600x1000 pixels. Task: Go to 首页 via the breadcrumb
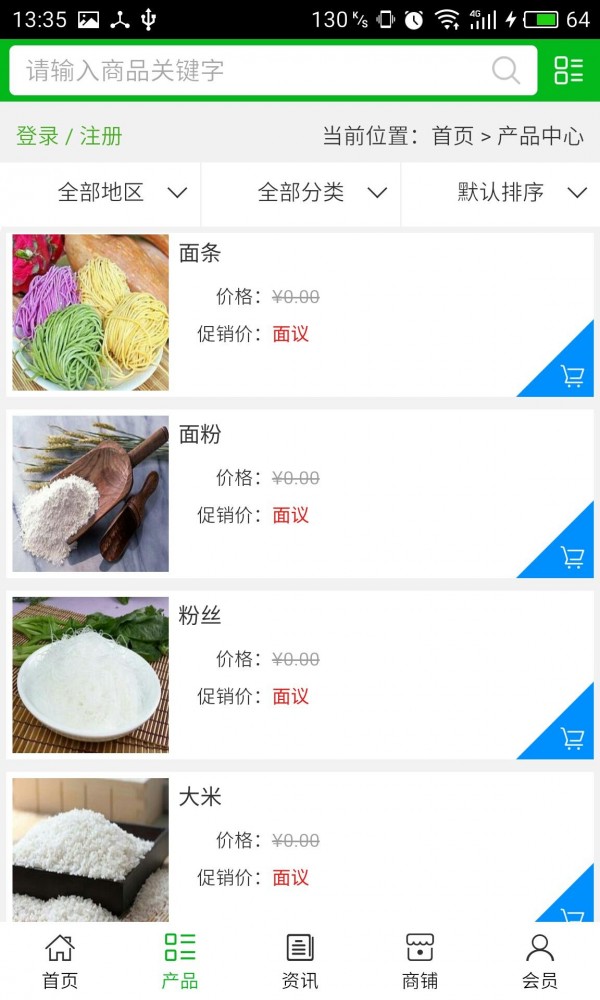click(452, 136)
